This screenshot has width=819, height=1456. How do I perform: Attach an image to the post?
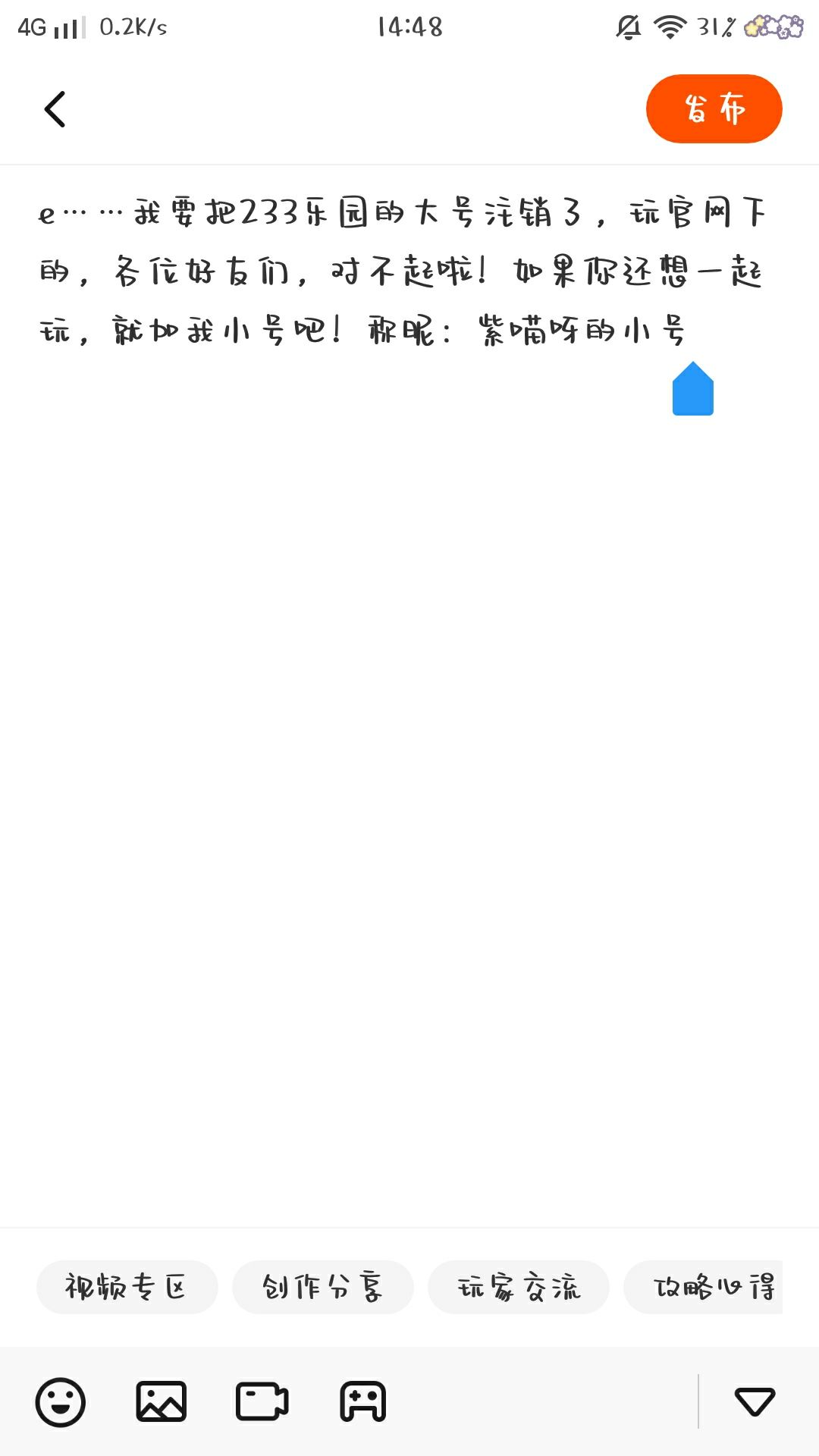click(161, 1401)
